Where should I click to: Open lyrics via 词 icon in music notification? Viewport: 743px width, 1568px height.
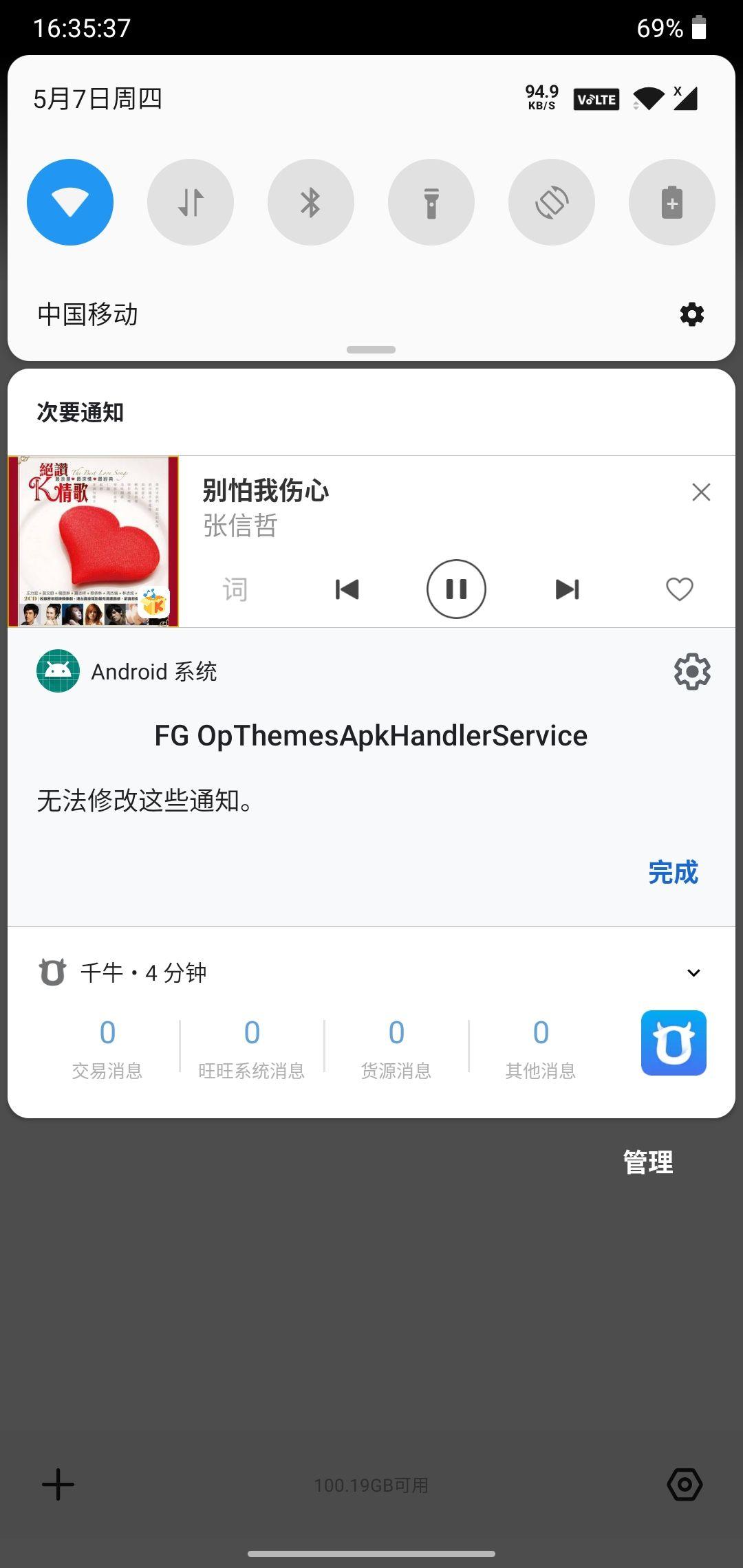click(235, 589)
